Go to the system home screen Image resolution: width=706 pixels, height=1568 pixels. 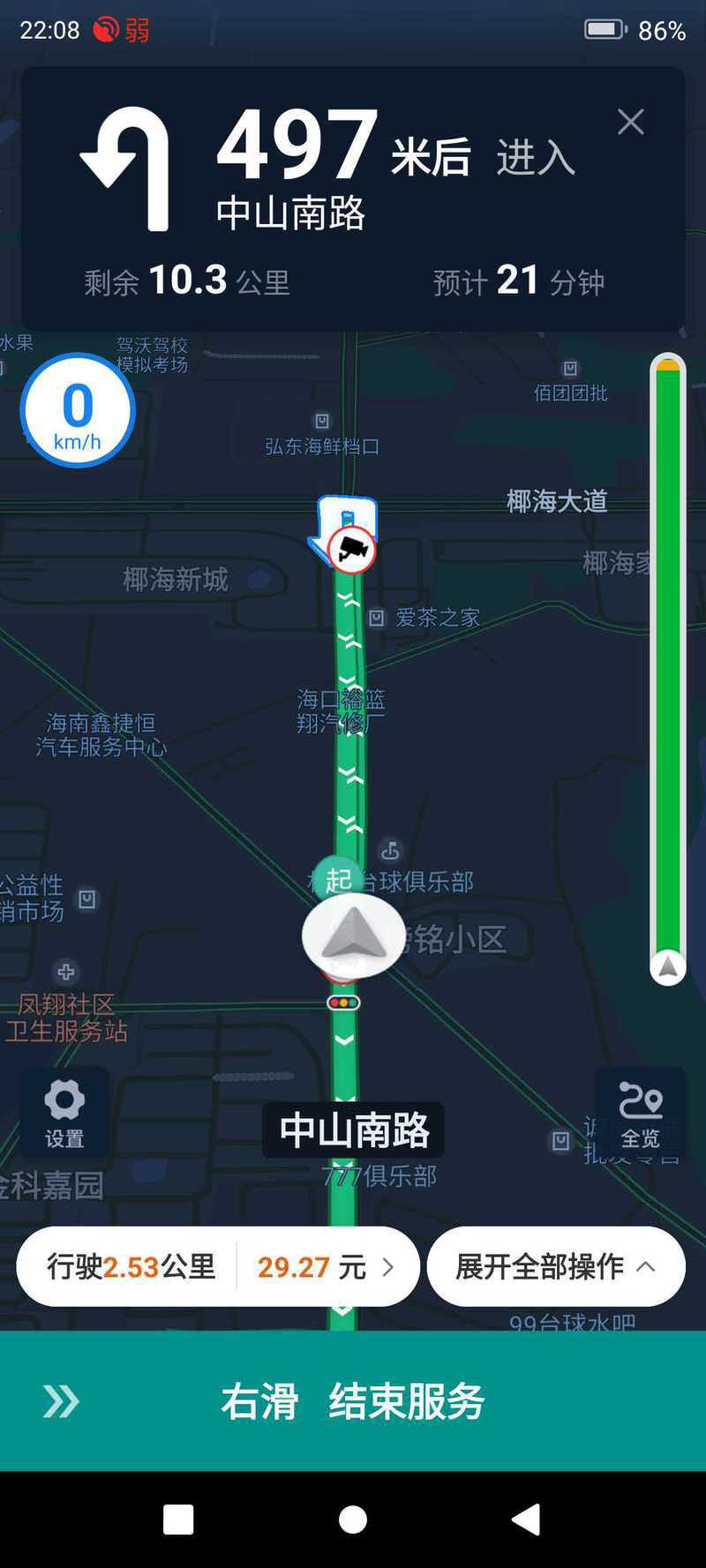coord(353,1519)
